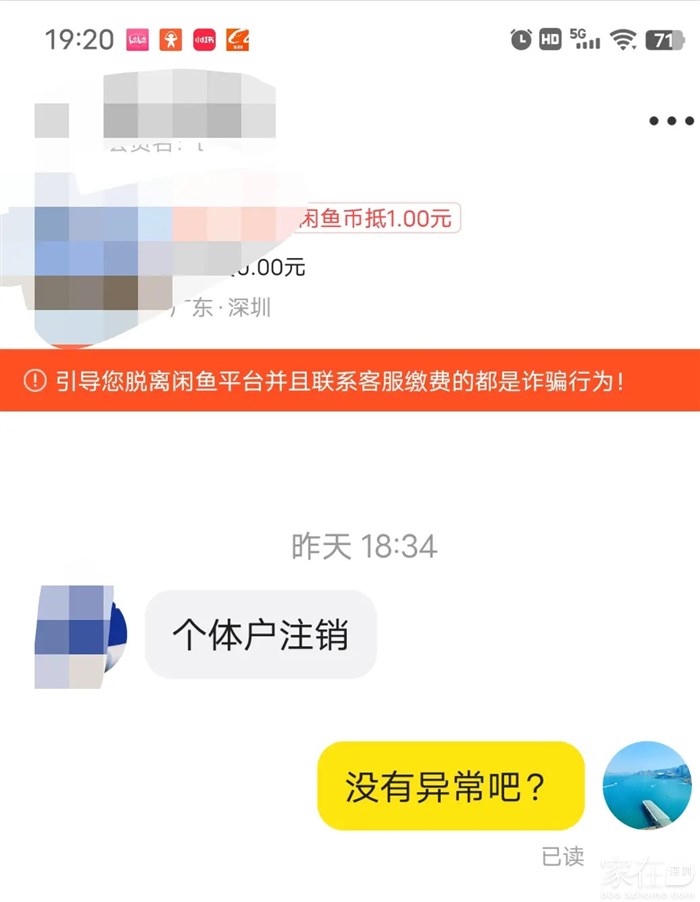Open the three-dot overflow menu
This screenshot has width=700, height=902.
point(670,121)
